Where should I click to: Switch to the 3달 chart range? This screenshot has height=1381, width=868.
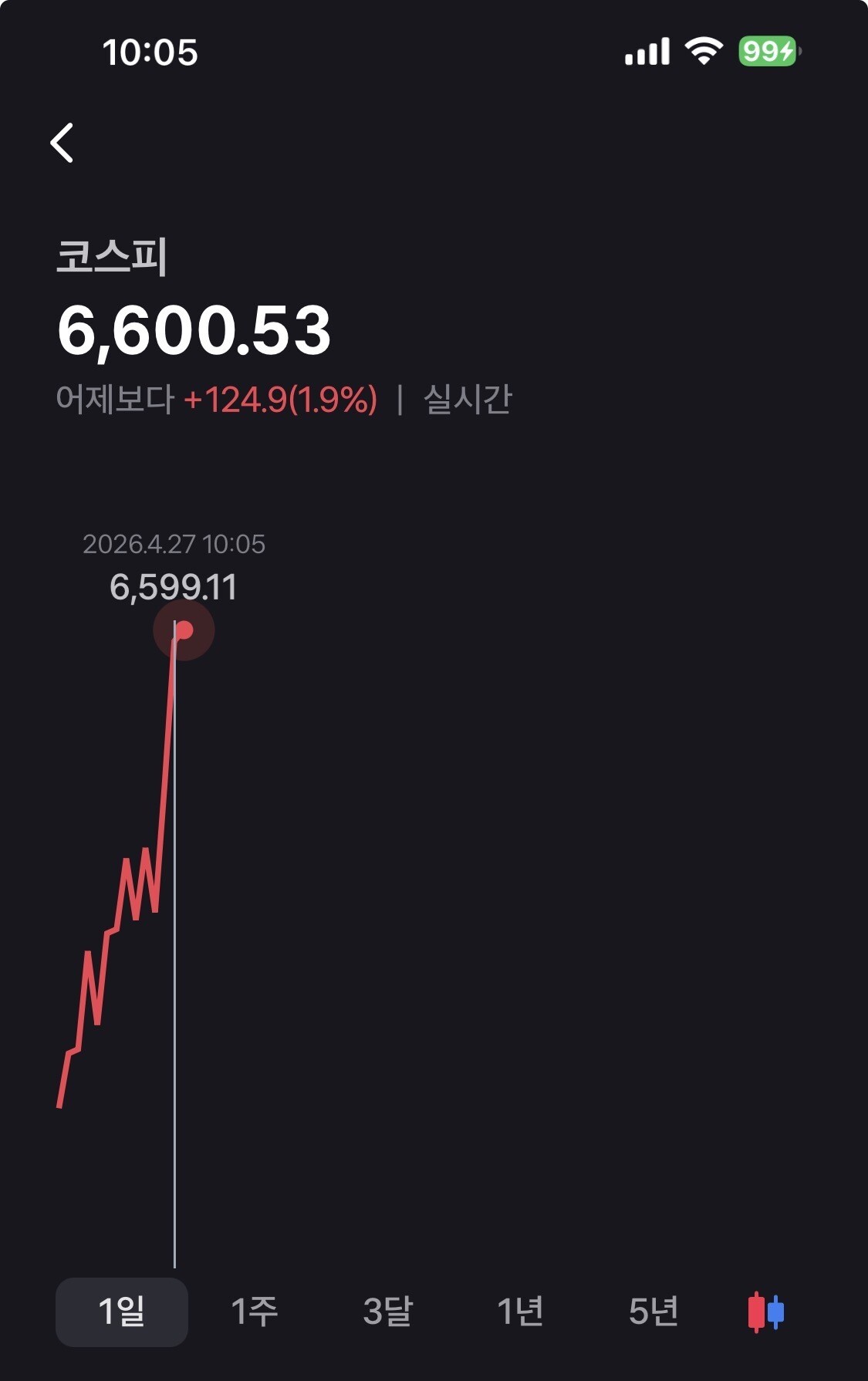(387, 1312)
